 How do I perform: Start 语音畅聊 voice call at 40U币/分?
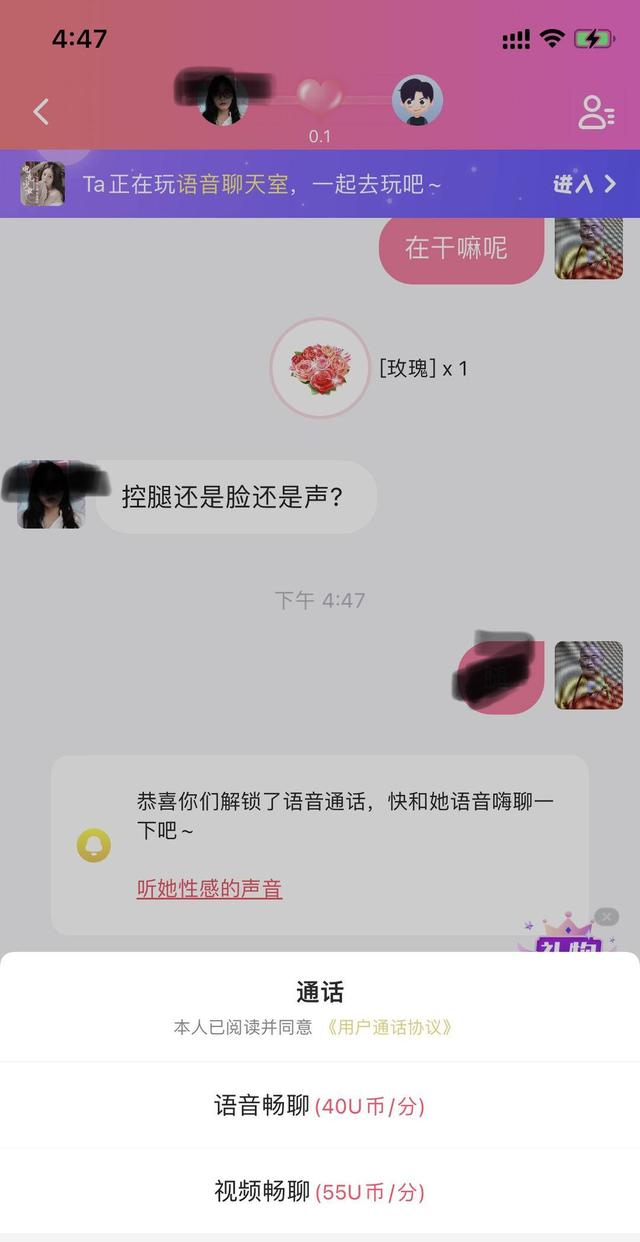pos(320,1106)
